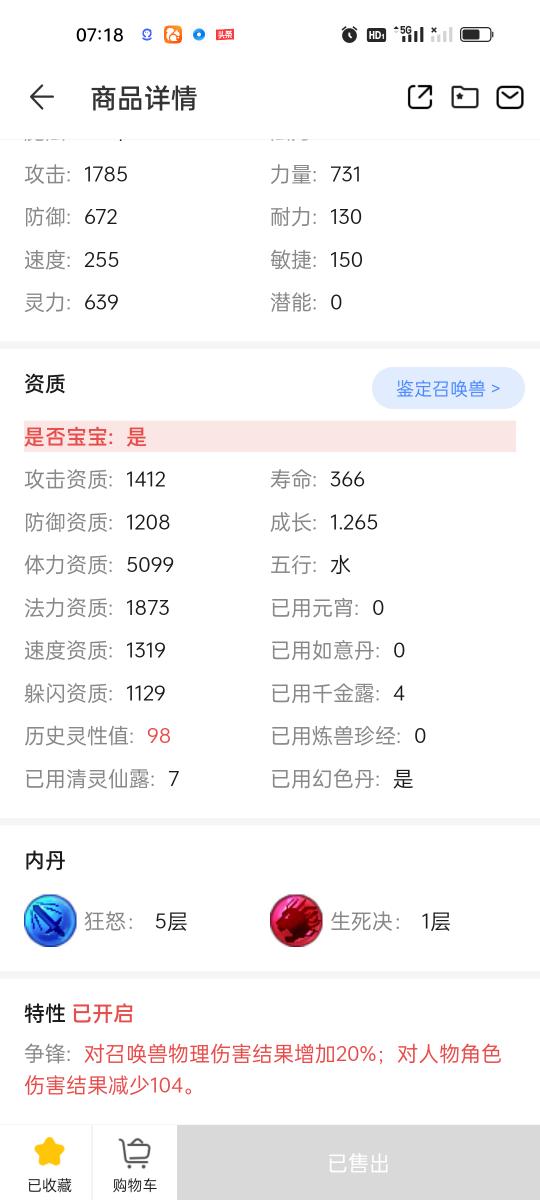Toggle the 已收藏 star favorite
The height and width of the screenshot is (1200, 540).
[x=49, y=1163]
